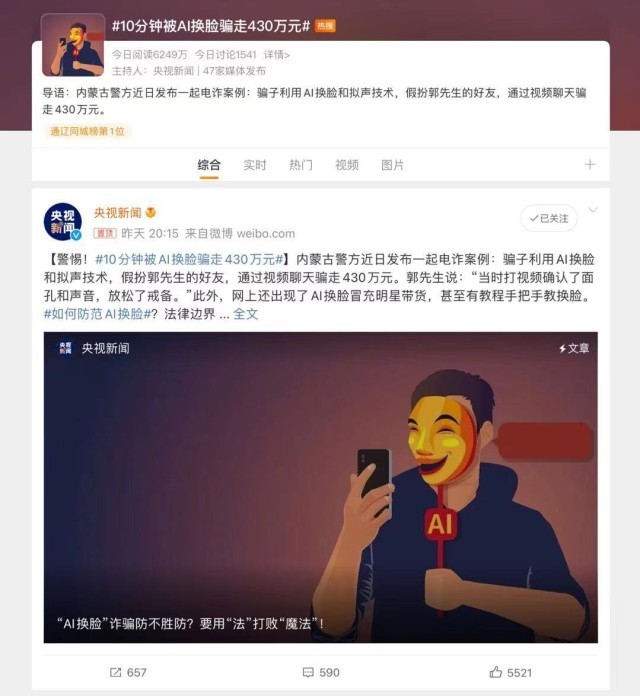Switch to the 实时 tab

pyautogui.click(x=255, y=165)
